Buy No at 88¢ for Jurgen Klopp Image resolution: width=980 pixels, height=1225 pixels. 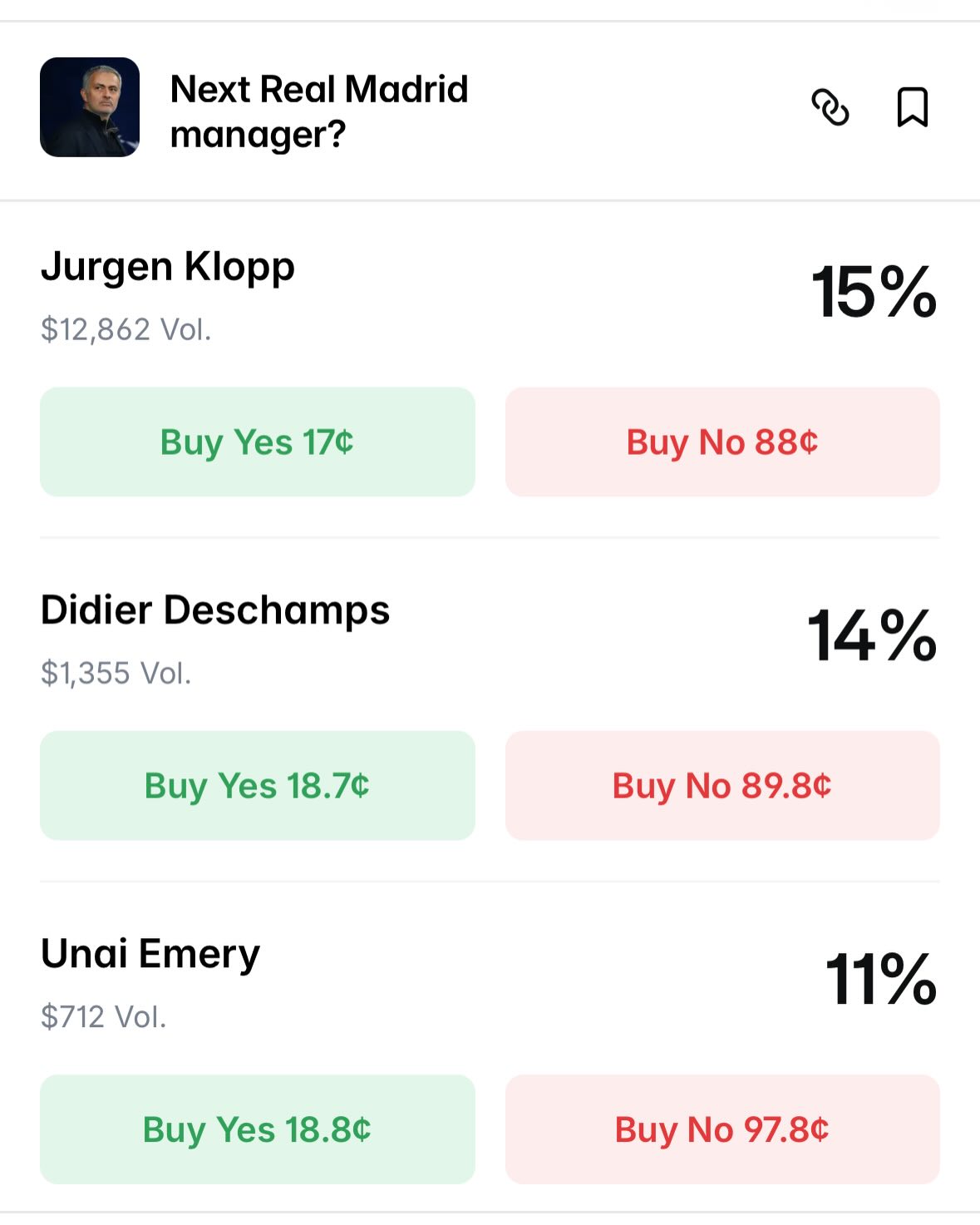(x=722, y=442)
